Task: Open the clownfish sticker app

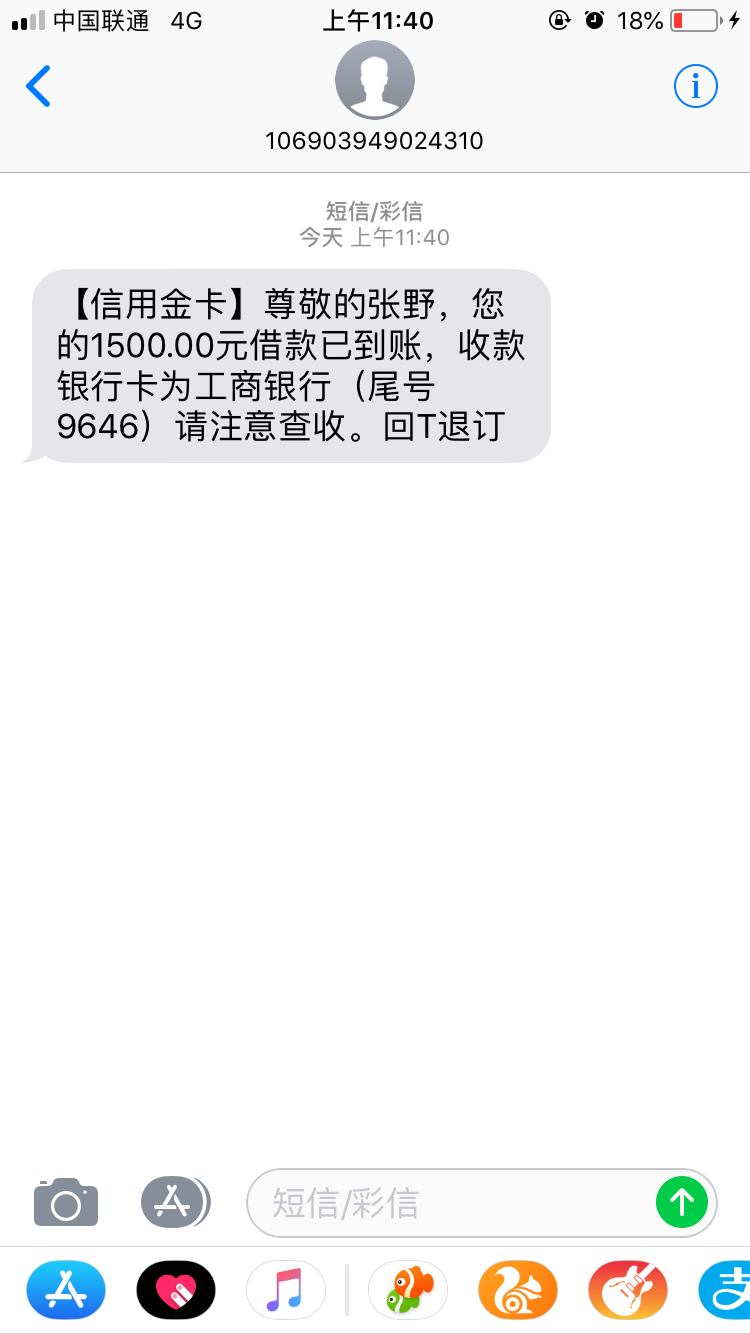Action: pyautogui.click(x=408, y=1290)
